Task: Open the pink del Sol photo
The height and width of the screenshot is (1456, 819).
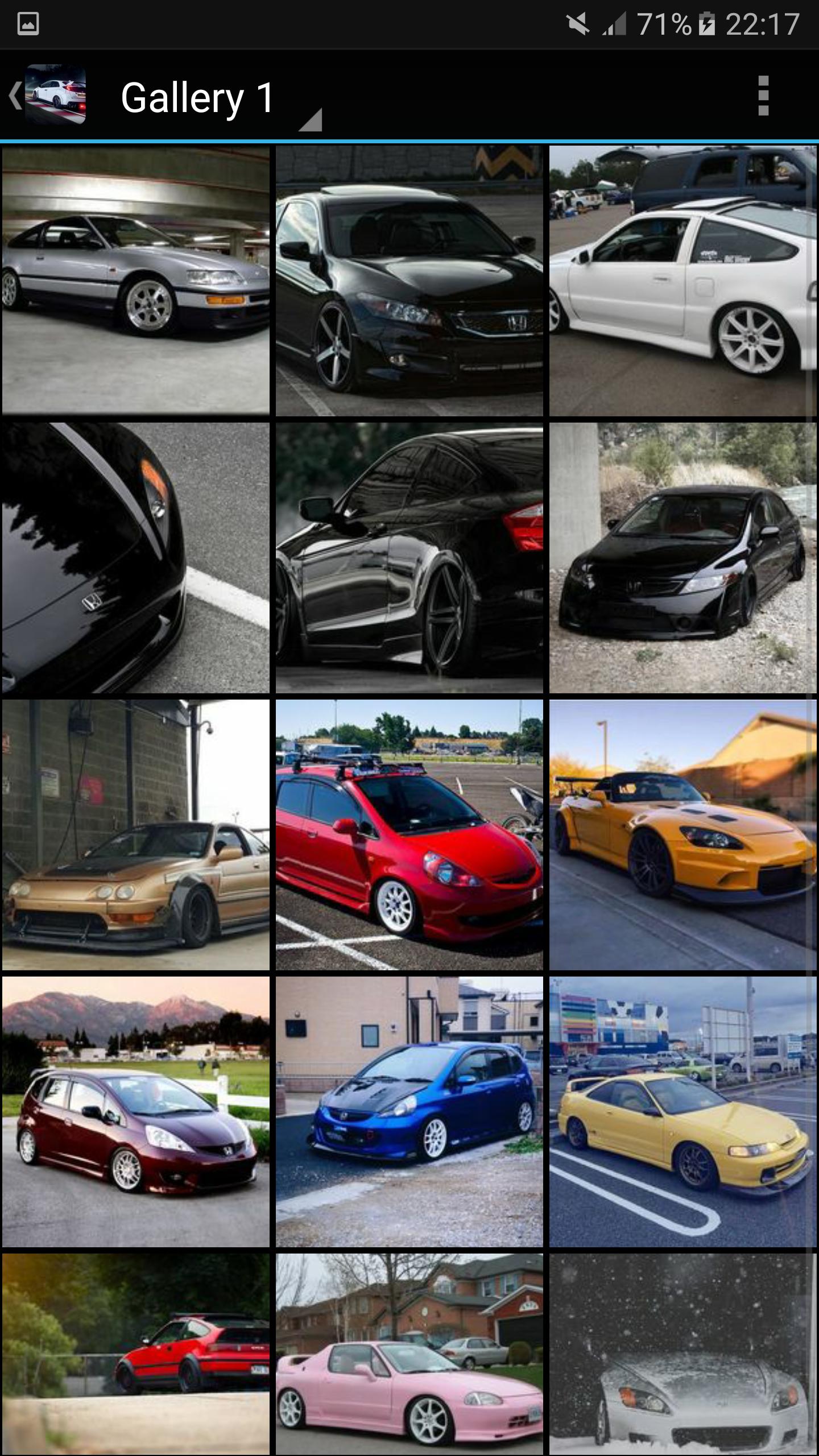Action: [x=409, y=1354]
